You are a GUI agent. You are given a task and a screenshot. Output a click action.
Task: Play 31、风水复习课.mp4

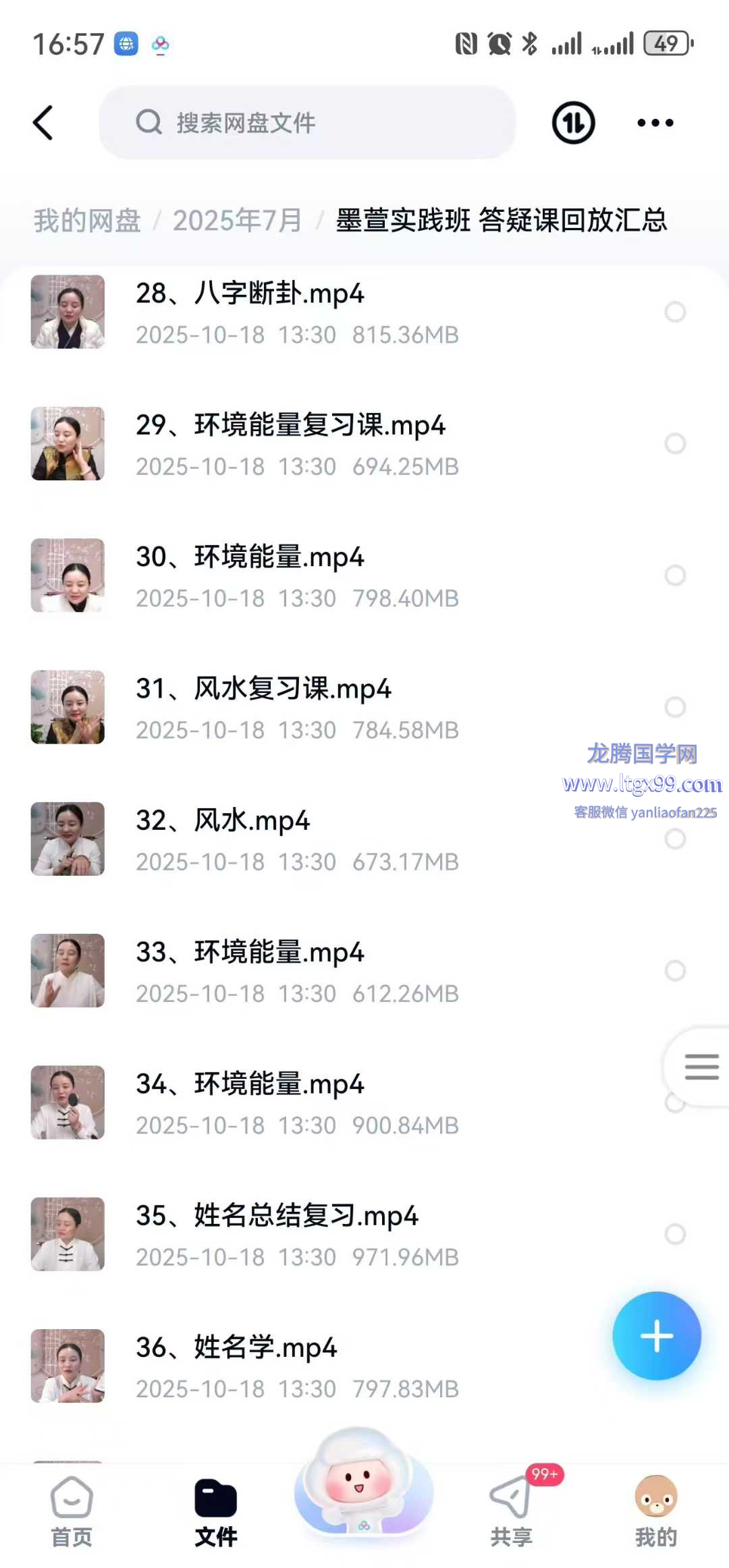coord(263,690)
